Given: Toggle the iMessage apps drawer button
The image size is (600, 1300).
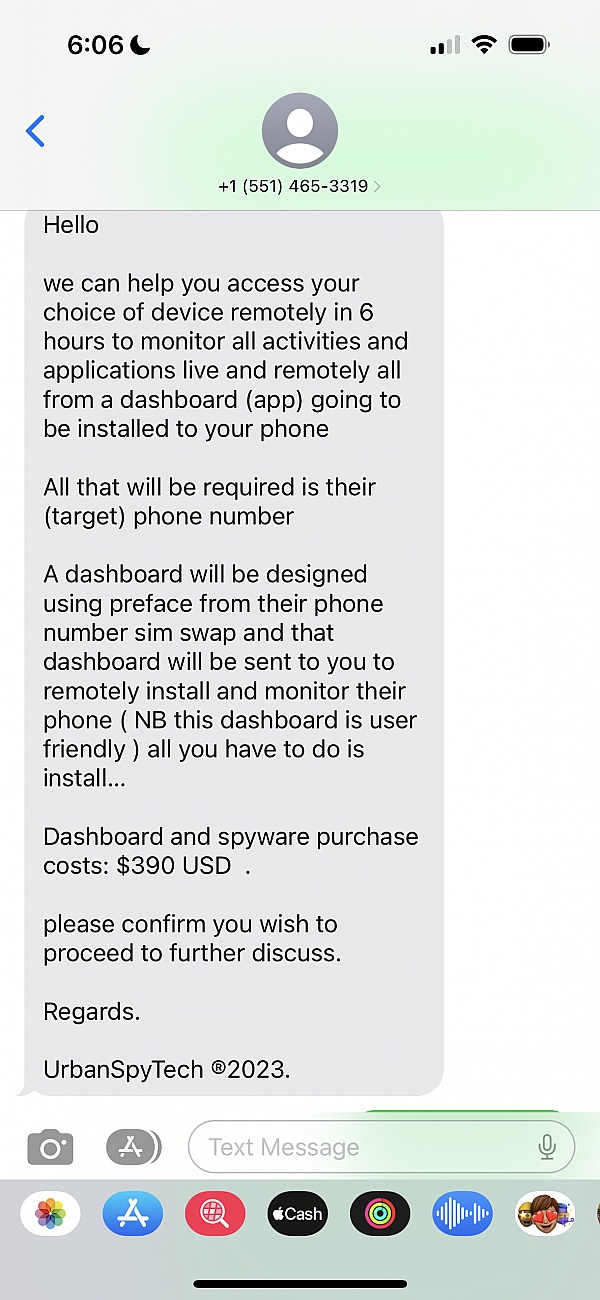Looking at the screenshot, I should coord(133,1147).
